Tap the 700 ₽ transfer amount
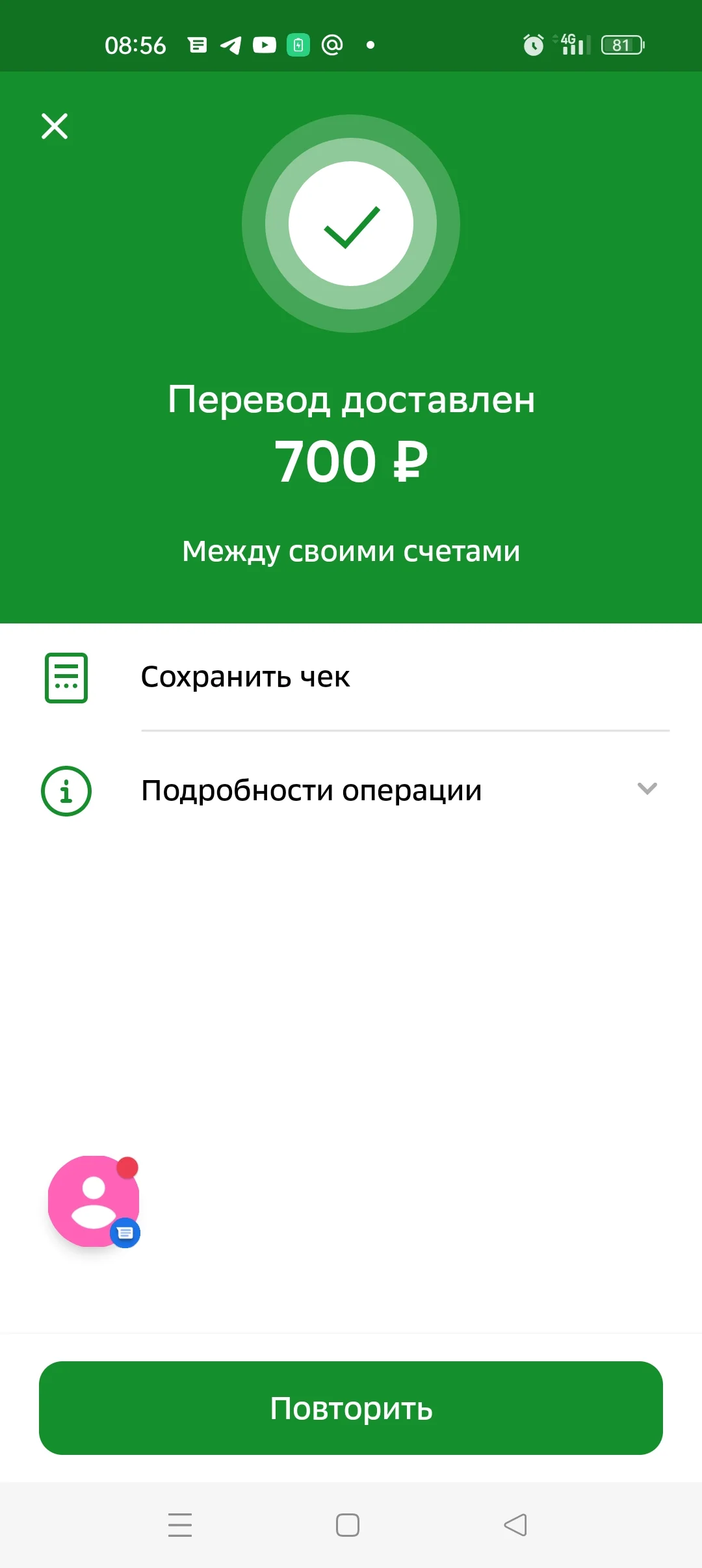This screenshot has height=1568, width=702. tap(351, 463)
